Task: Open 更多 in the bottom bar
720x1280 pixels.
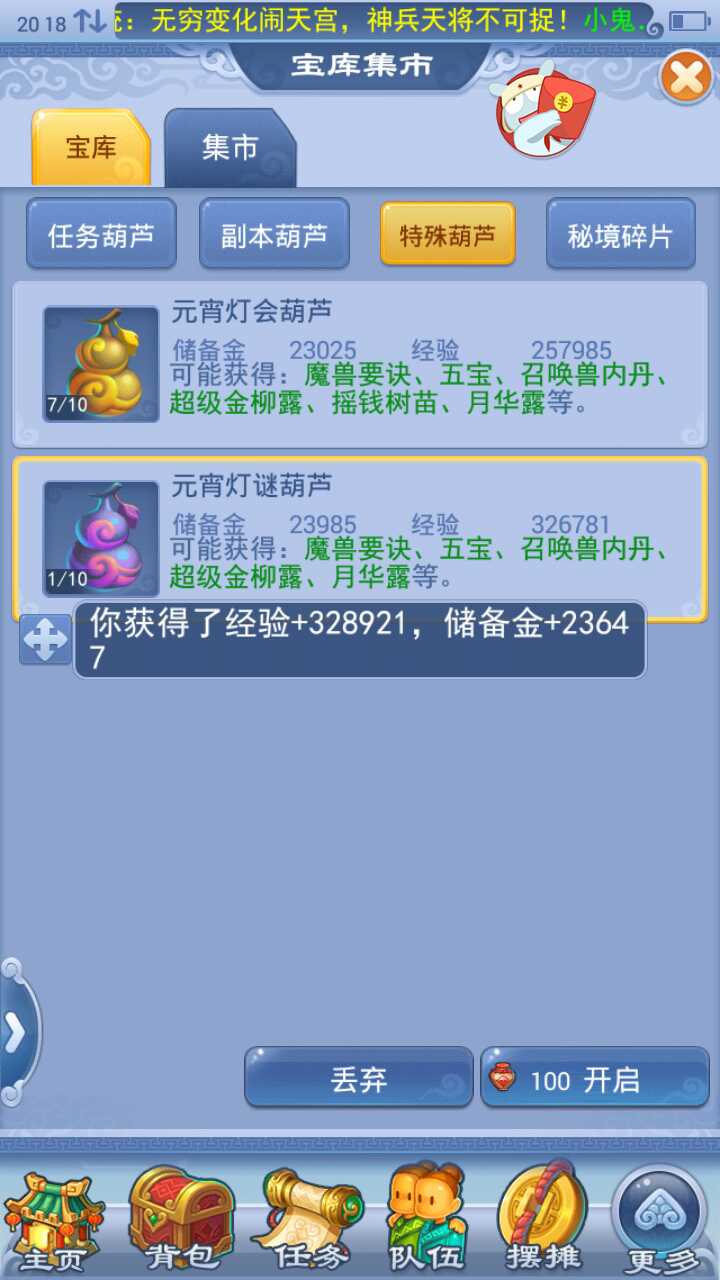Action: tap(661, 1221)
